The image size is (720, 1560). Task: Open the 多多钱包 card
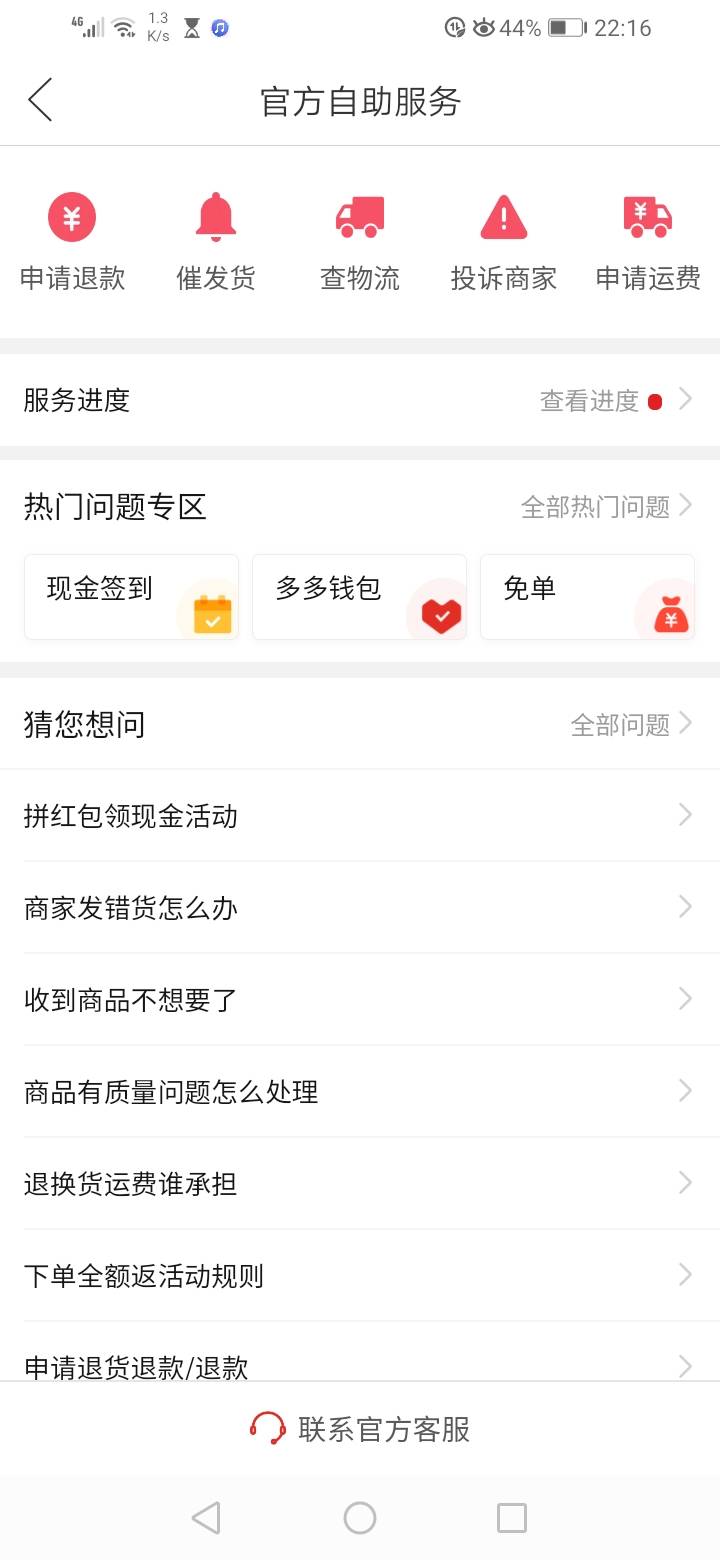coord(359,597)
